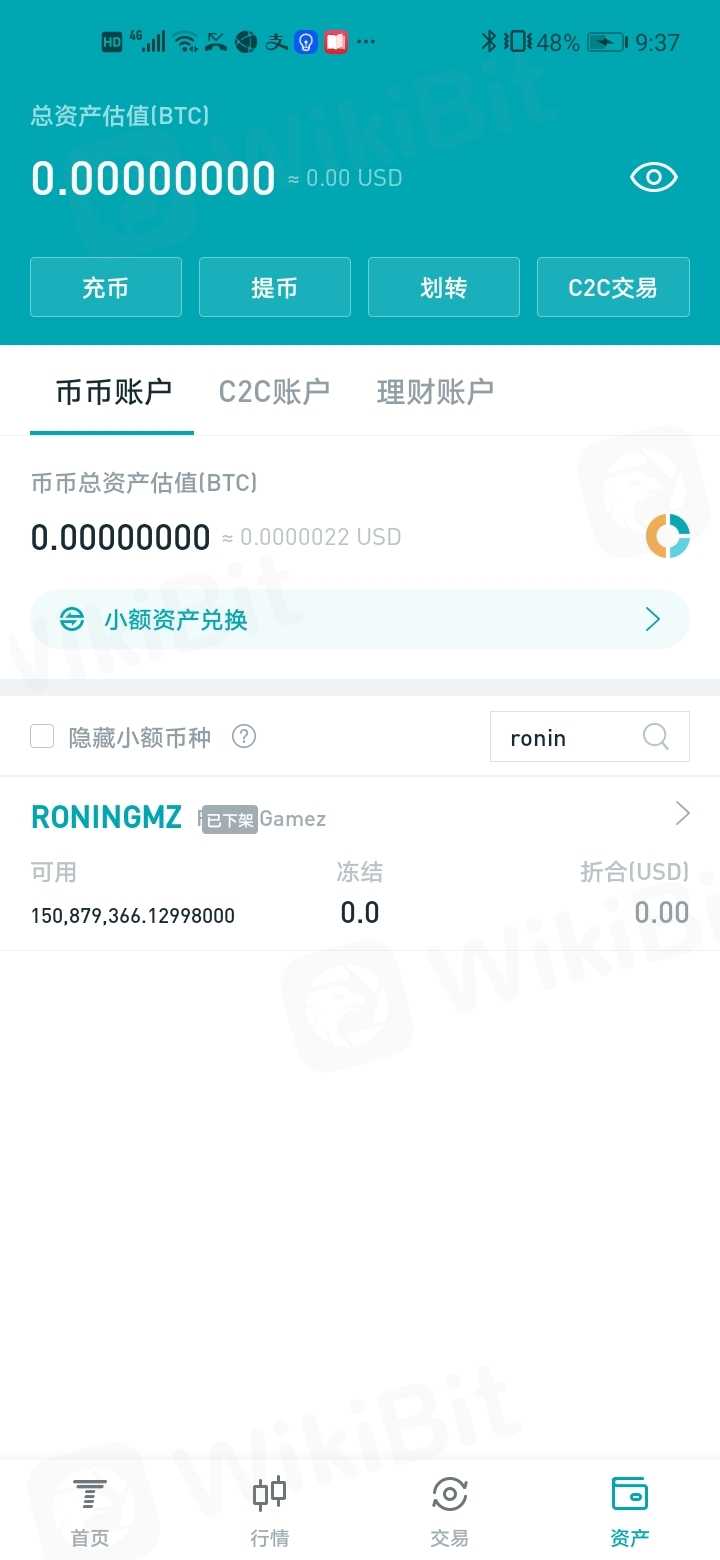Open the RONINGMZ asset details row

coord(360,860)
